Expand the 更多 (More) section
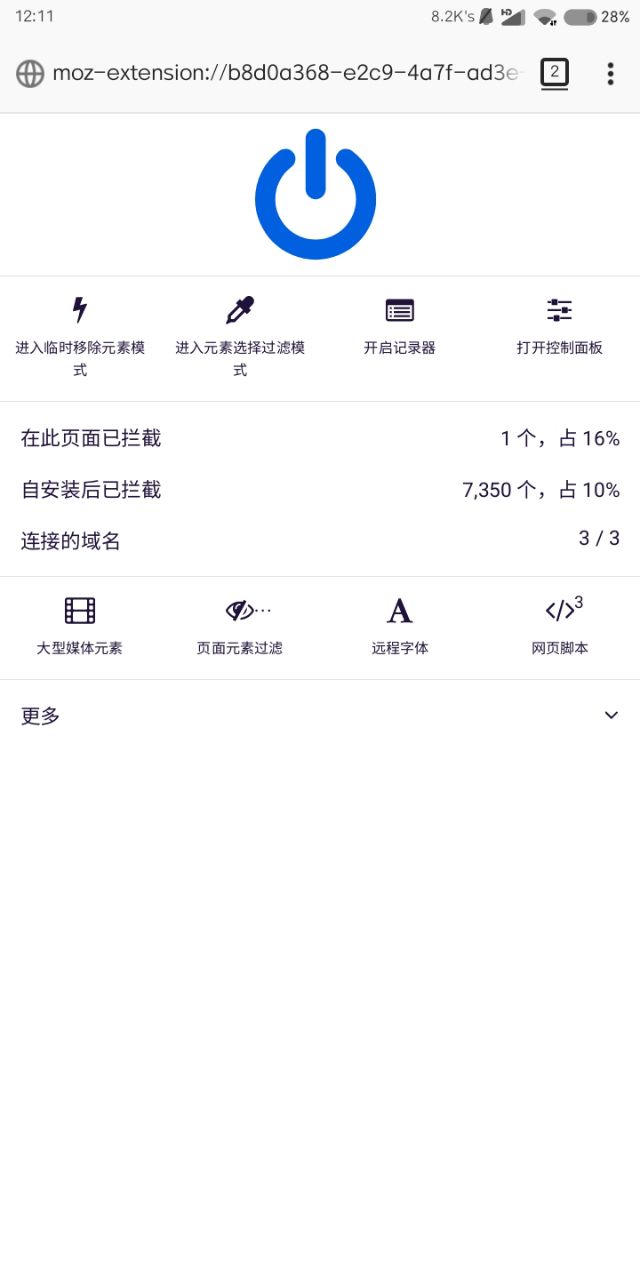Viewport: 640px width, 1280px height. click(x=320, y=715)
